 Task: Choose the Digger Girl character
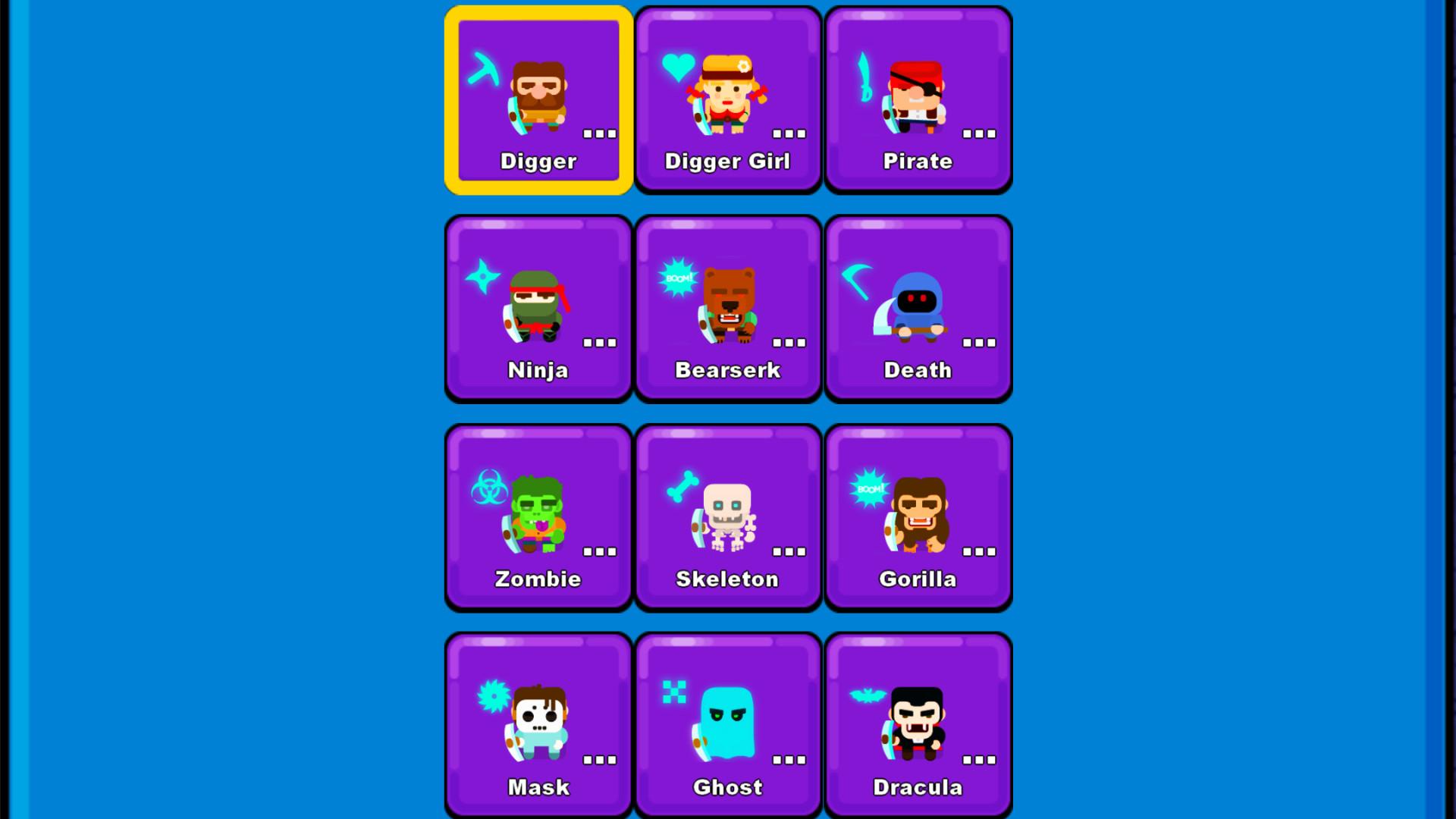(728, 100)
